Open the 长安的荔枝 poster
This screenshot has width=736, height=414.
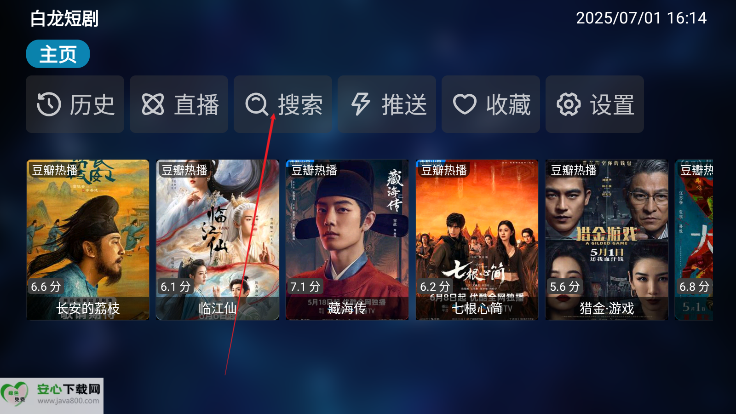[x=88, y=239]
